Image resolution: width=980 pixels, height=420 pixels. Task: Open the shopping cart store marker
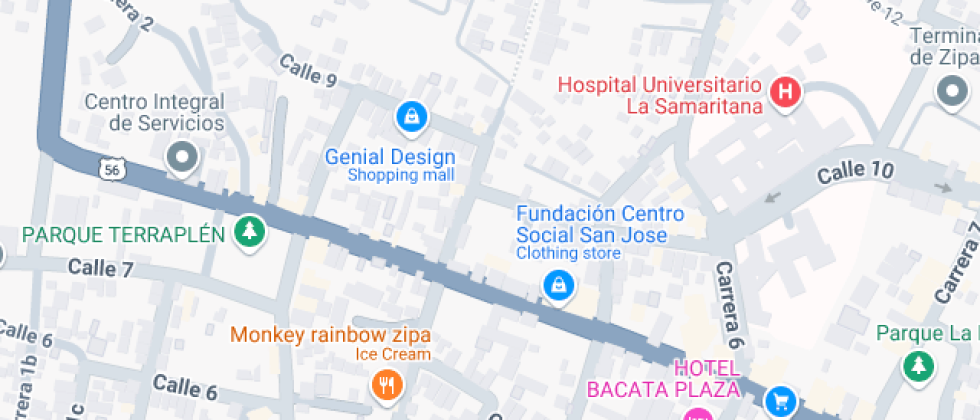(x=781, y=400)
